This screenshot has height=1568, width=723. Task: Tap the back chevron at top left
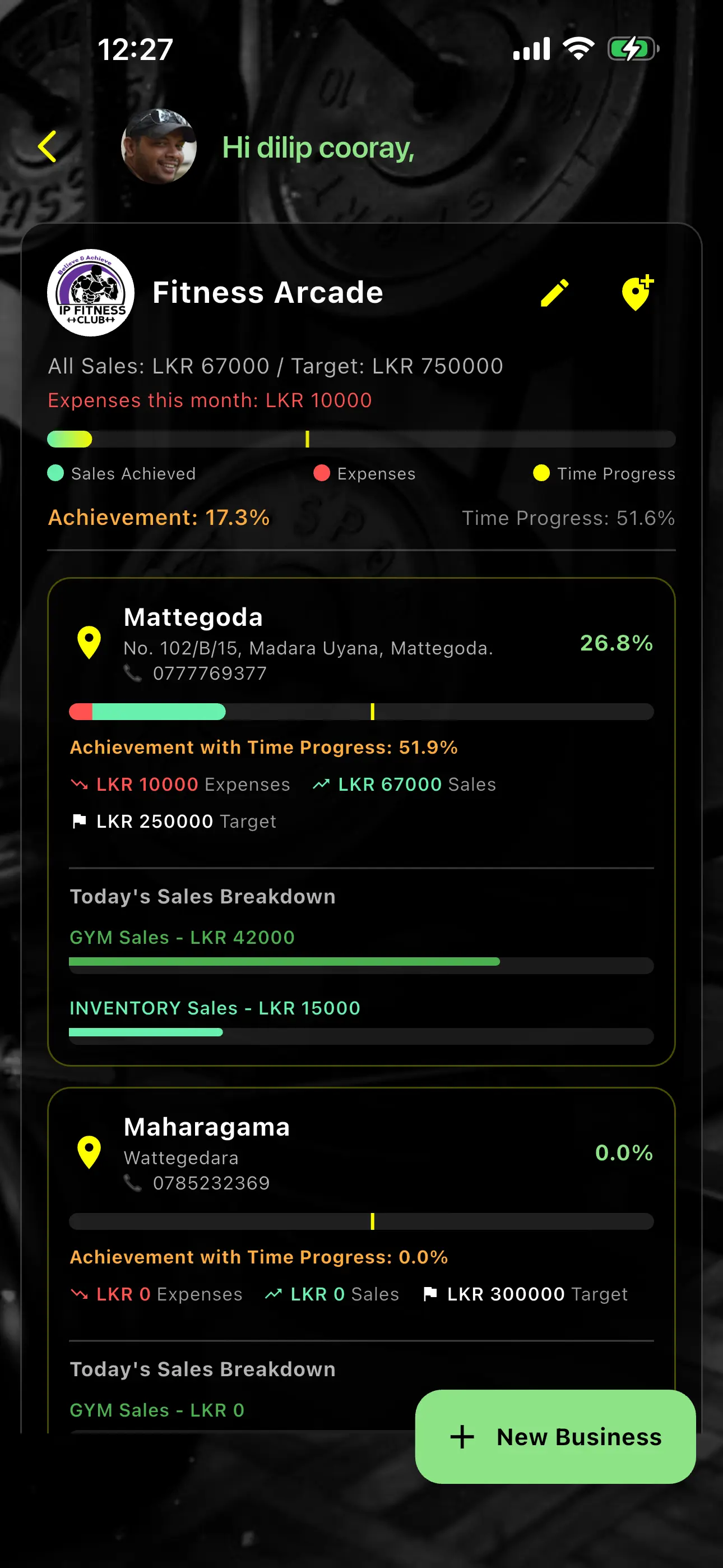pyautogui.click(x=48, y=146)
